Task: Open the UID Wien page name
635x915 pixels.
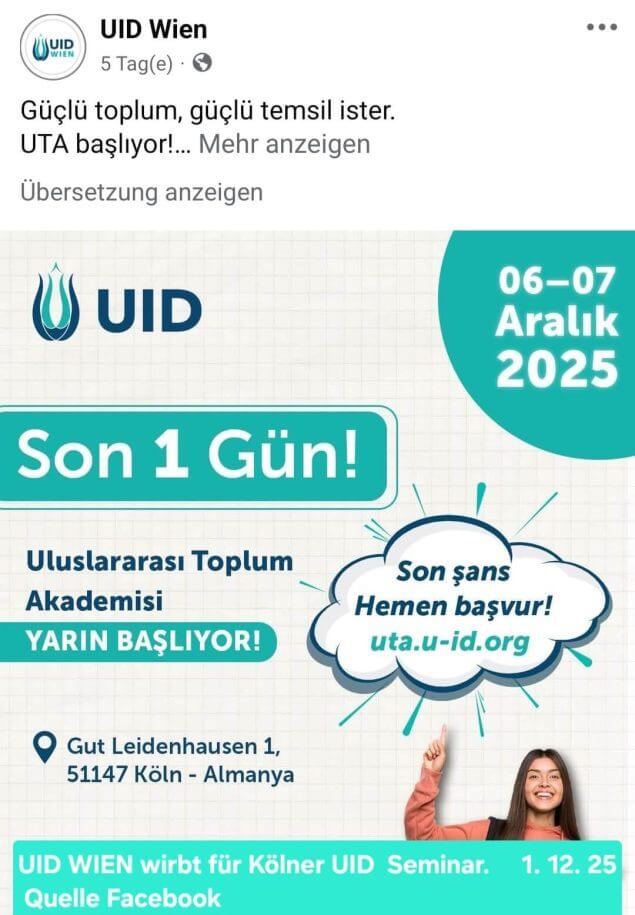Action: tap(153, 29)
